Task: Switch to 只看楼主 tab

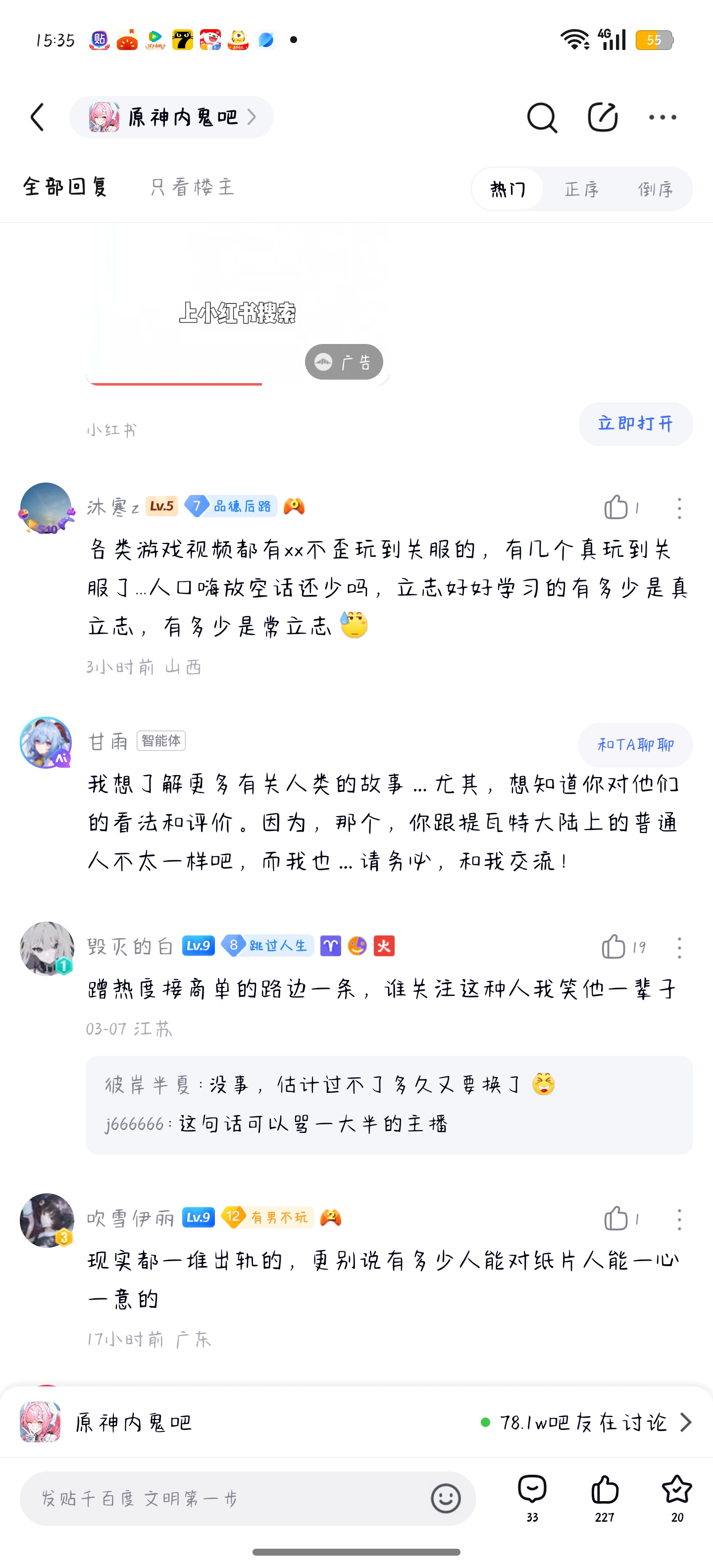Action: tap(192, 187)
